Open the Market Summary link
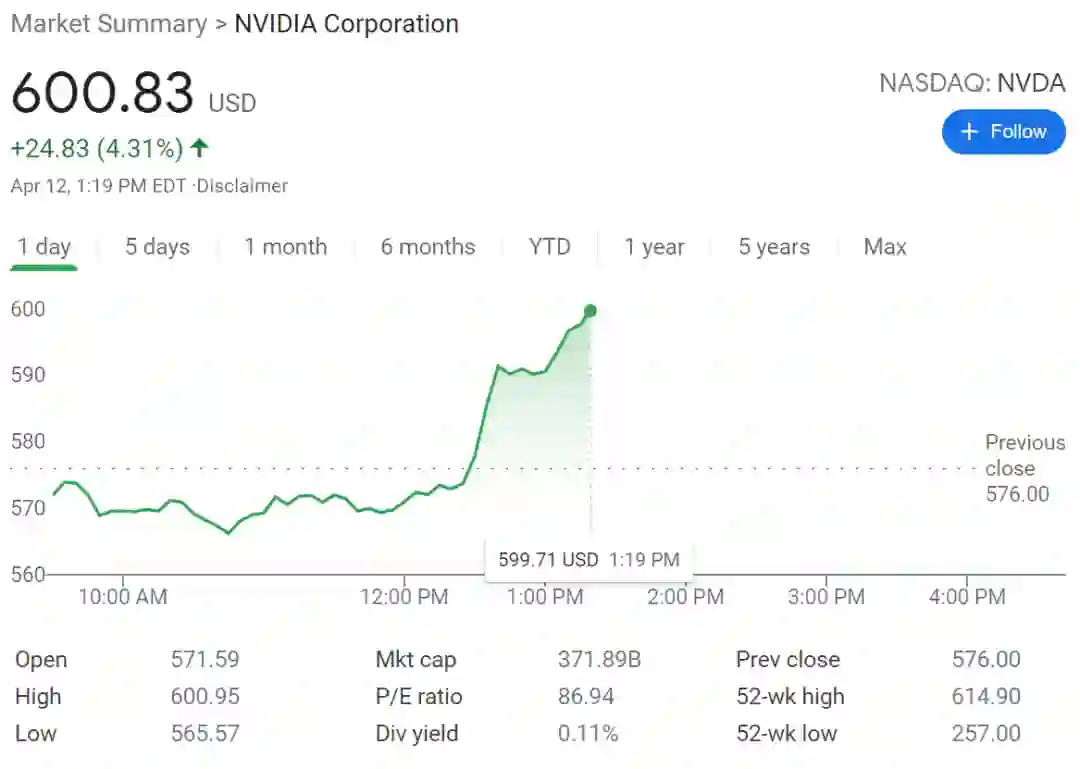The height and width of the screenshot is (769, 1080). click(x=108, y=24)
